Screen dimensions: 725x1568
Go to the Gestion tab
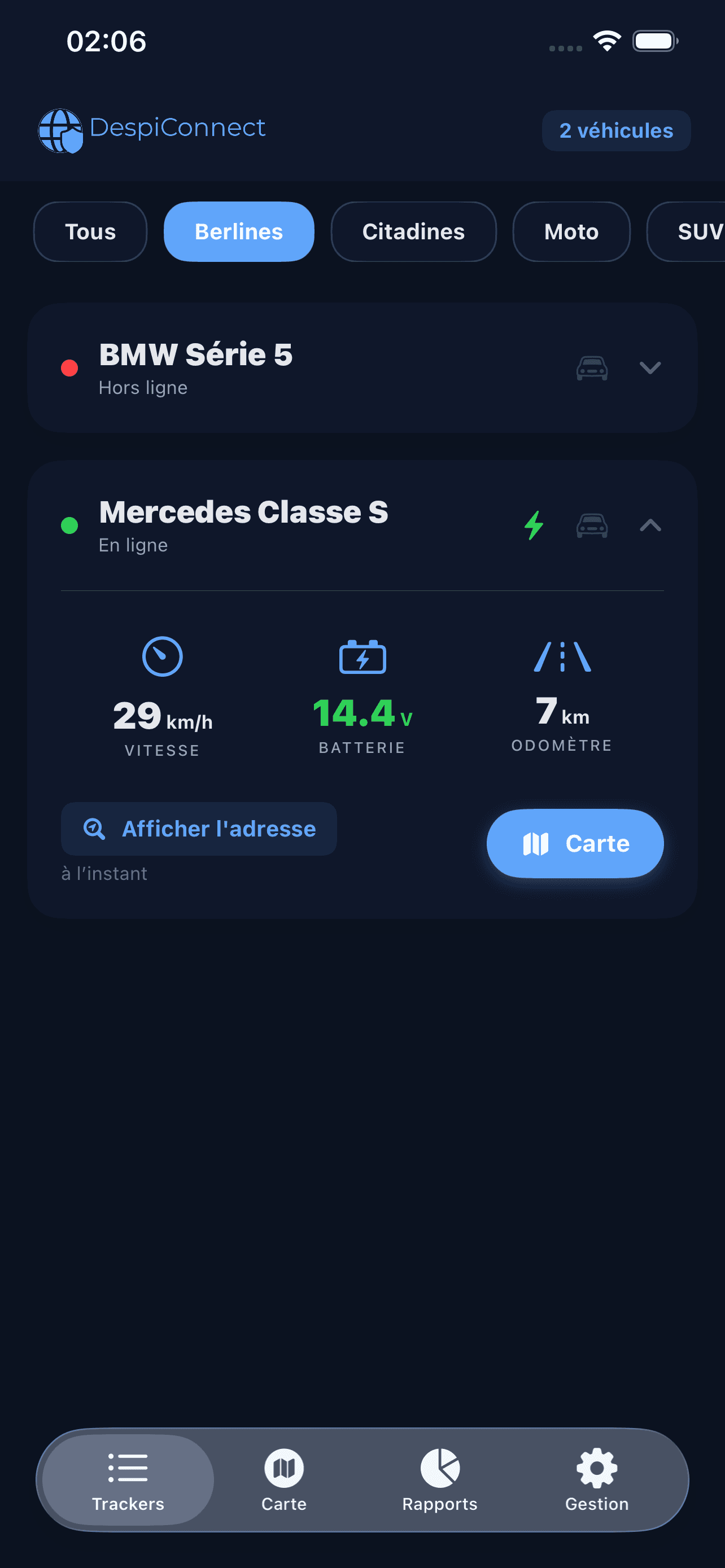pyautogui.click(x=597, y=1479)
